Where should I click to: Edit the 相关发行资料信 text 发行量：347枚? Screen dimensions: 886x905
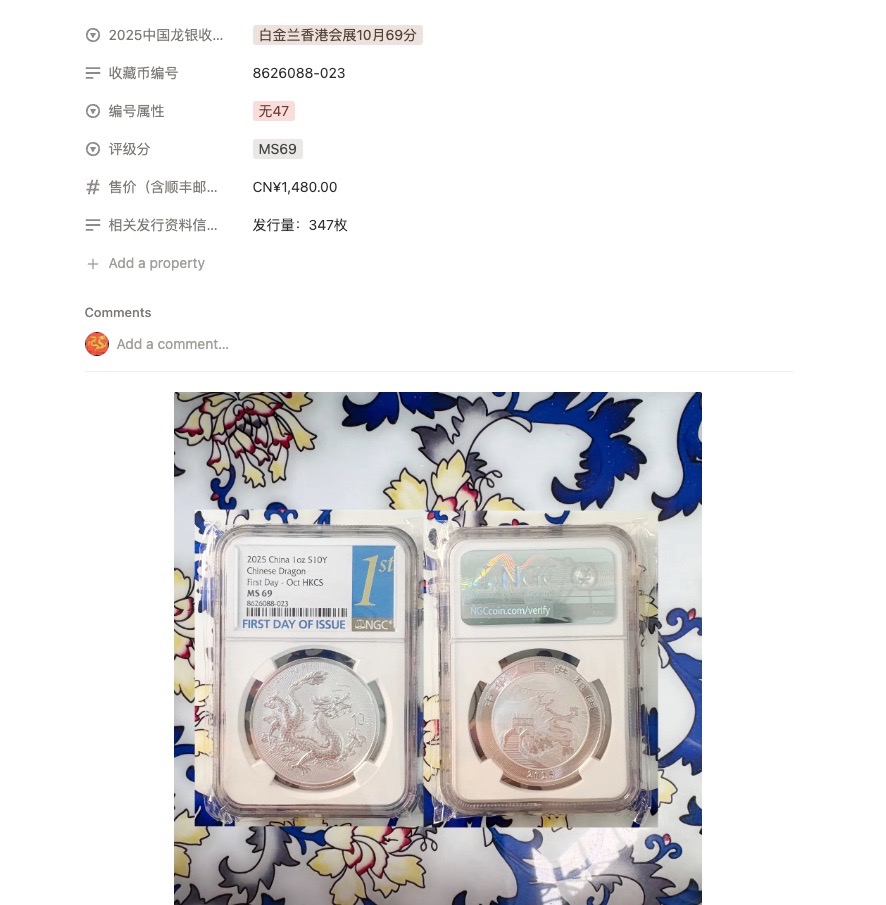[x=300, y=225]
